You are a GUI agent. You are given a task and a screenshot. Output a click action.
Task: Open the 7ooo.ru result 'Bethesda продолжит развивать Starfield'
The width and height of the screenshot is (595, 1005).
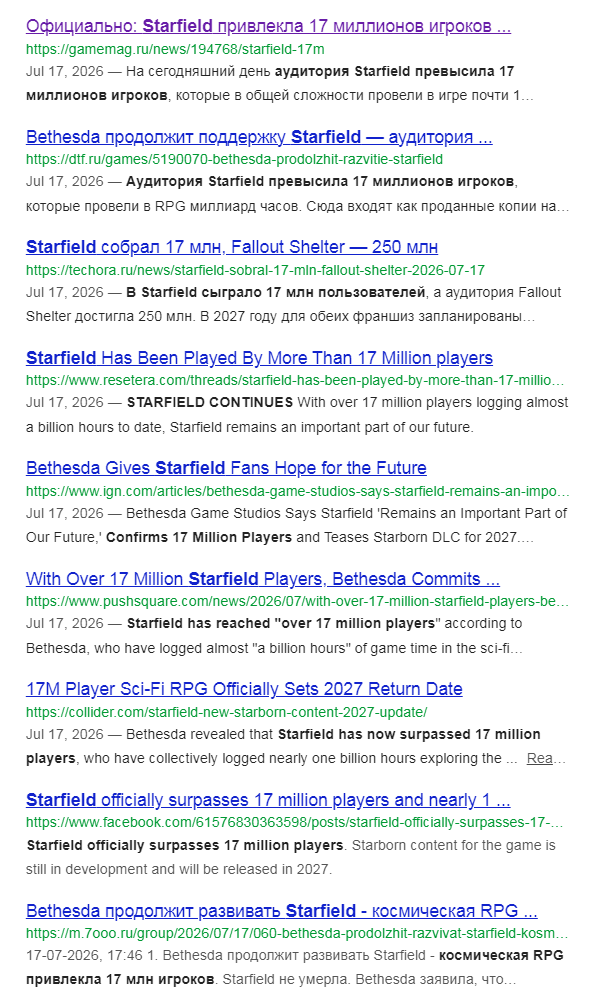coord(281,911)
